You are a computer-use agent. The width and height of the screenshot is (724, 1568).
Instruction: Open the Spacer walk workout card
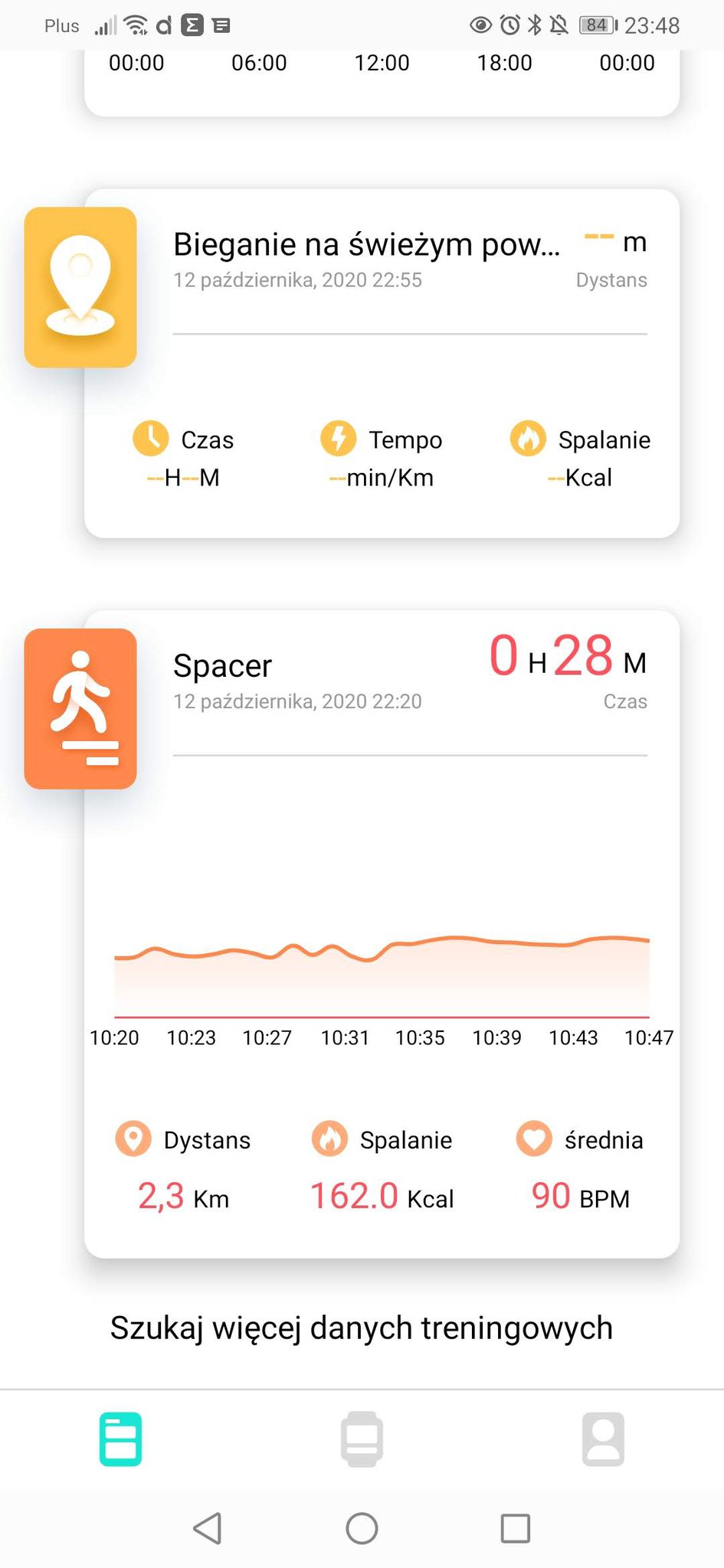(382, 934)
